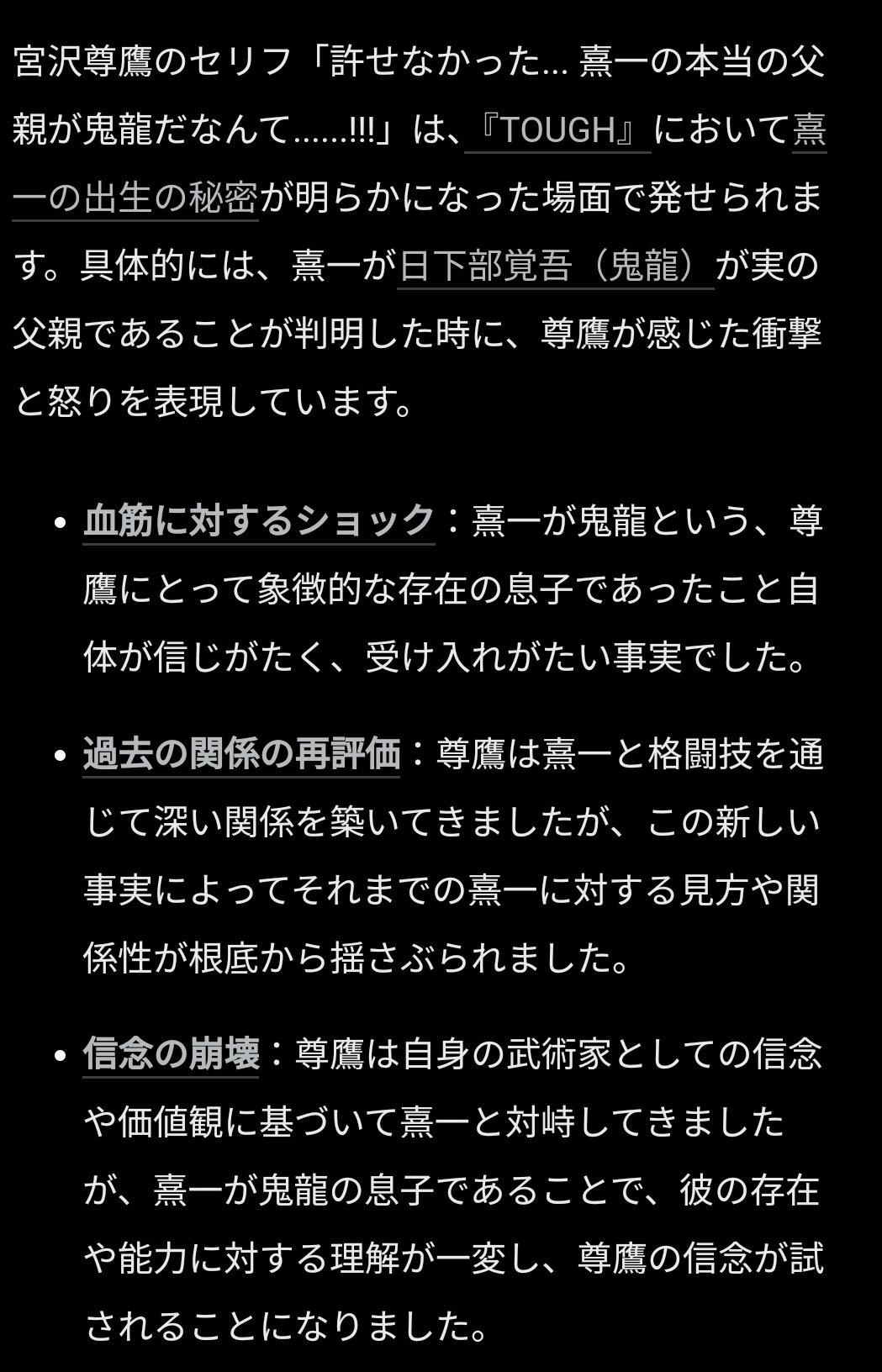Image resolution: width=882 pixels, height=1372 pixels.
Task: Open the 信念の崩壊 underlined heading
Action: 171,1053
